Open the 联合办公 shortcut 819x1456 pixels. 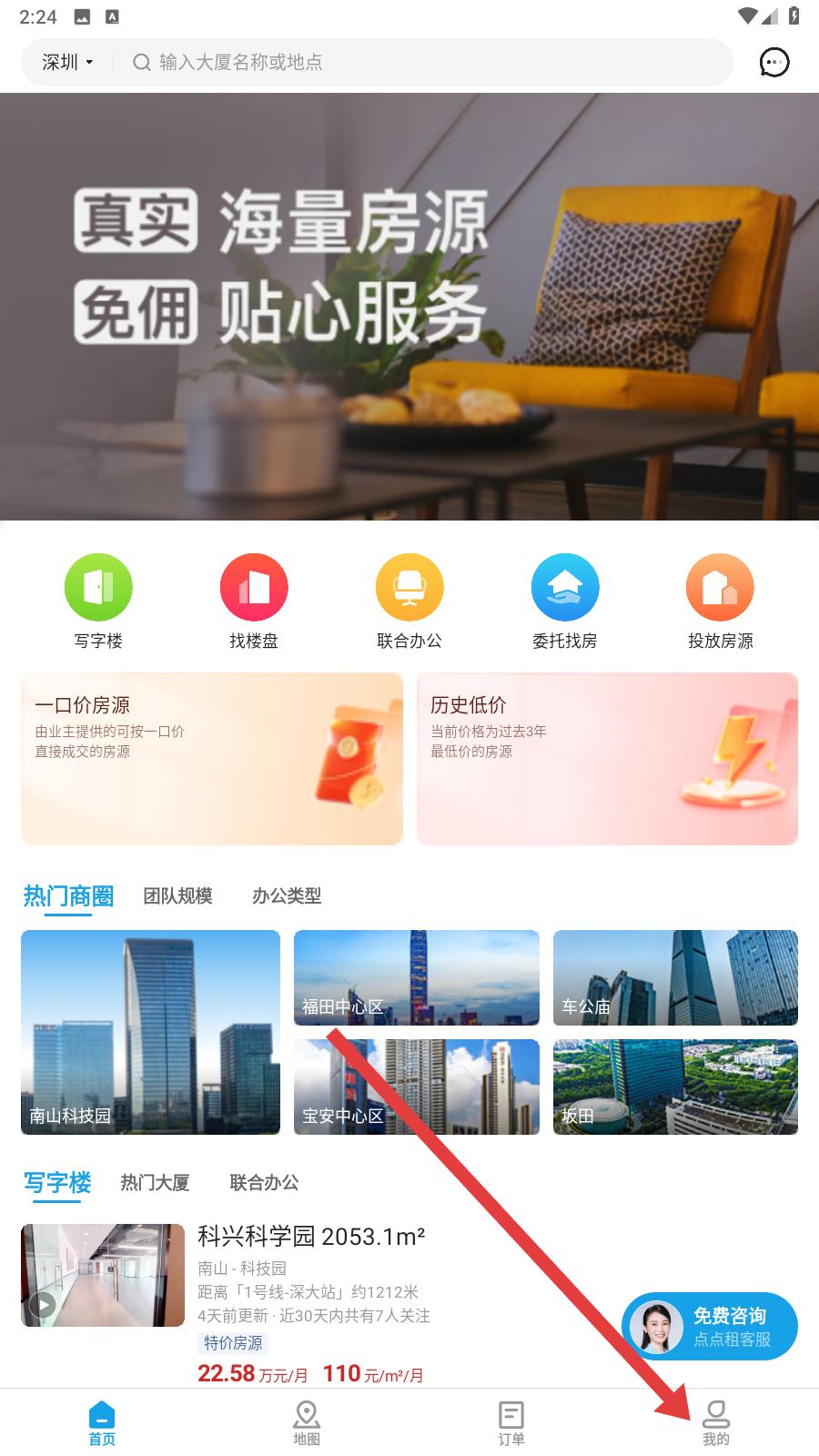(409, 601)
